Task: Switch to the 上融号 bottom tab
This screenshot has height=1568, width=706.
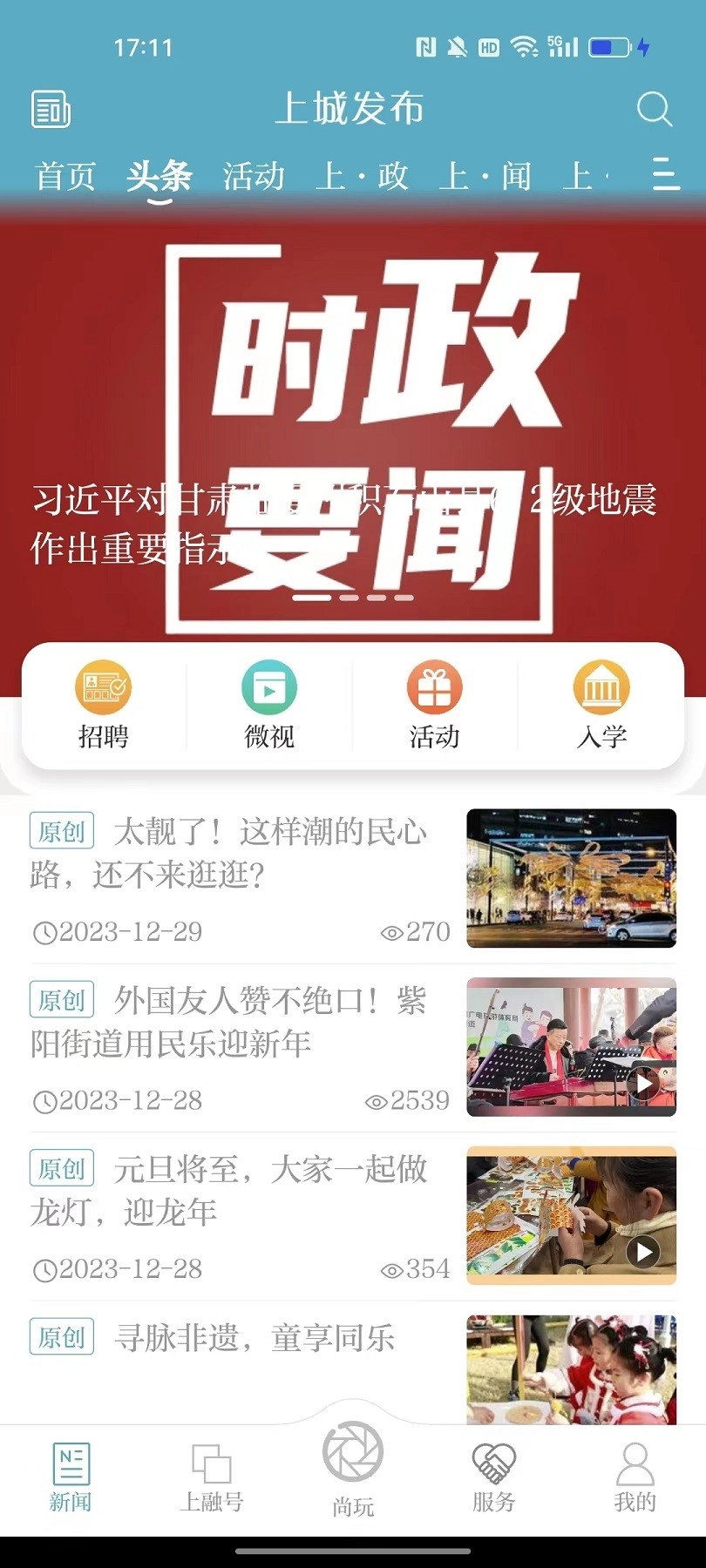Action: click(x=212, y=1477)
